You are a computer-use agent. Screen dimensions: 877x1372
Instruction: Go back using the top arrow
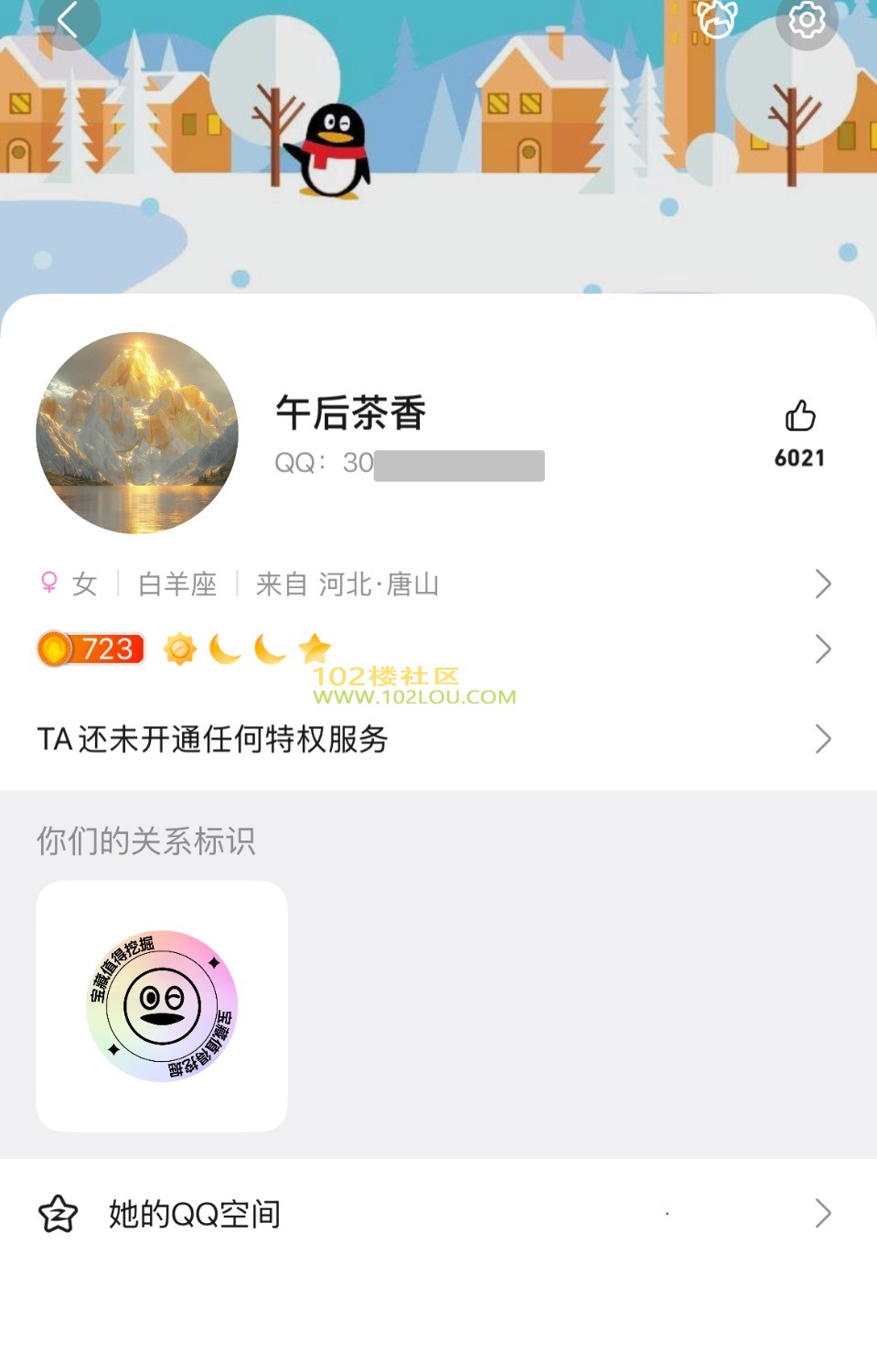(x=68, y=20)
